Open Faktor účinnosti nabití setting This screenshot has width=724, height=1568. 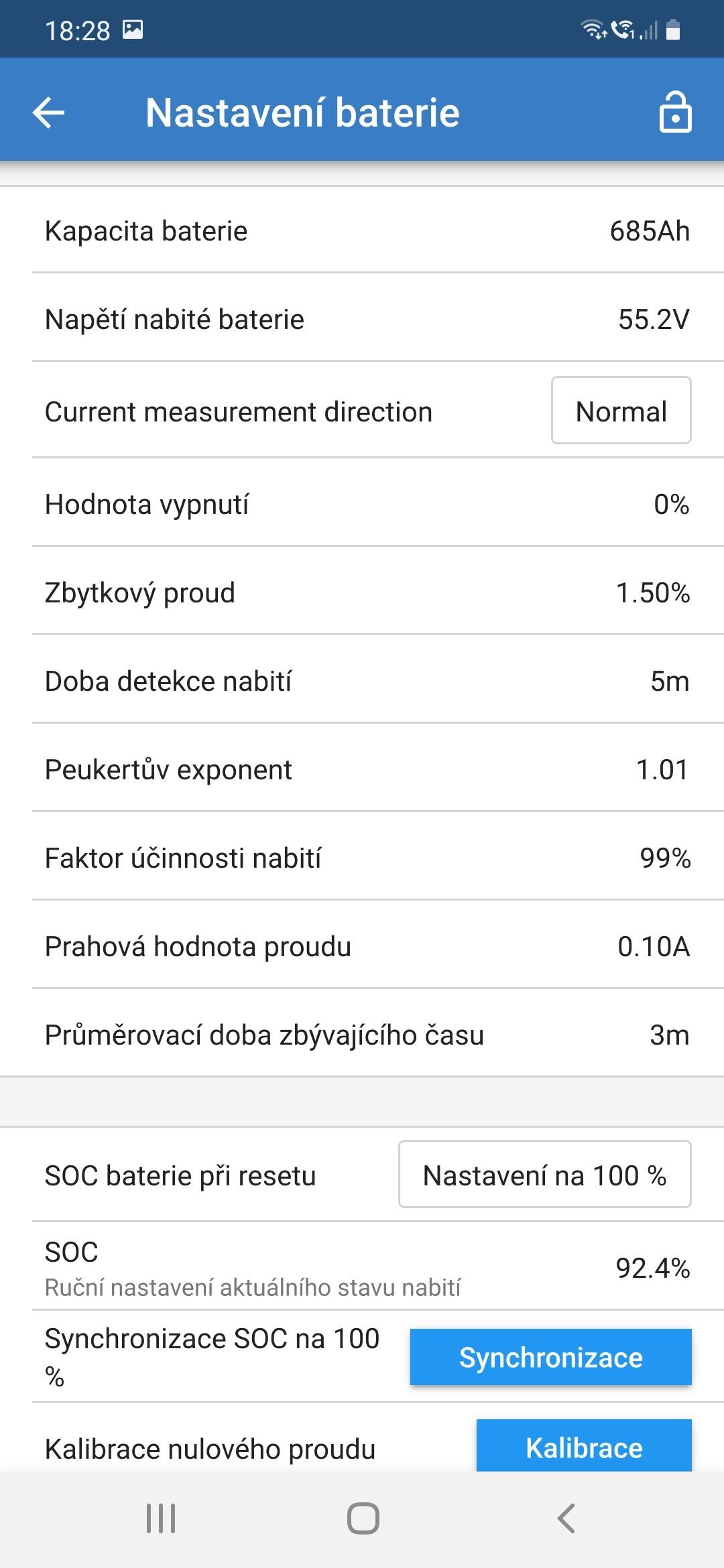(x=362, y=858)
